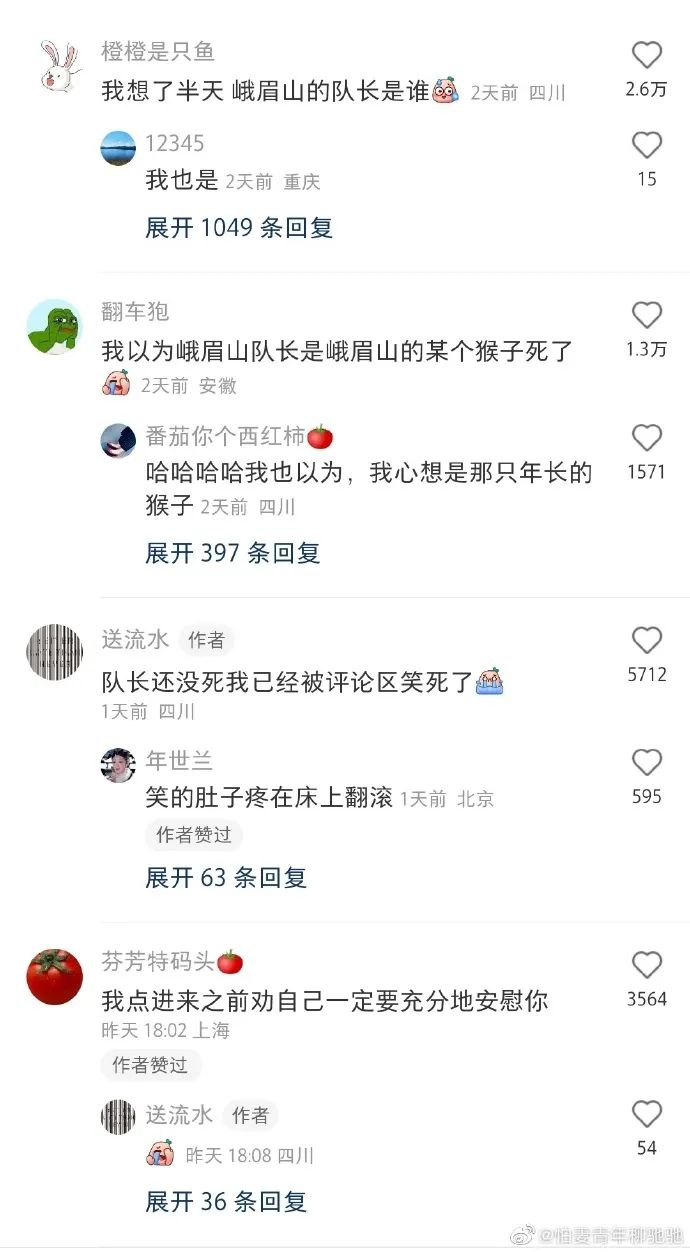The image size is (690, 1252).
Task: Like the comment by 翻车狍
Action: click(x=647, y=316)
